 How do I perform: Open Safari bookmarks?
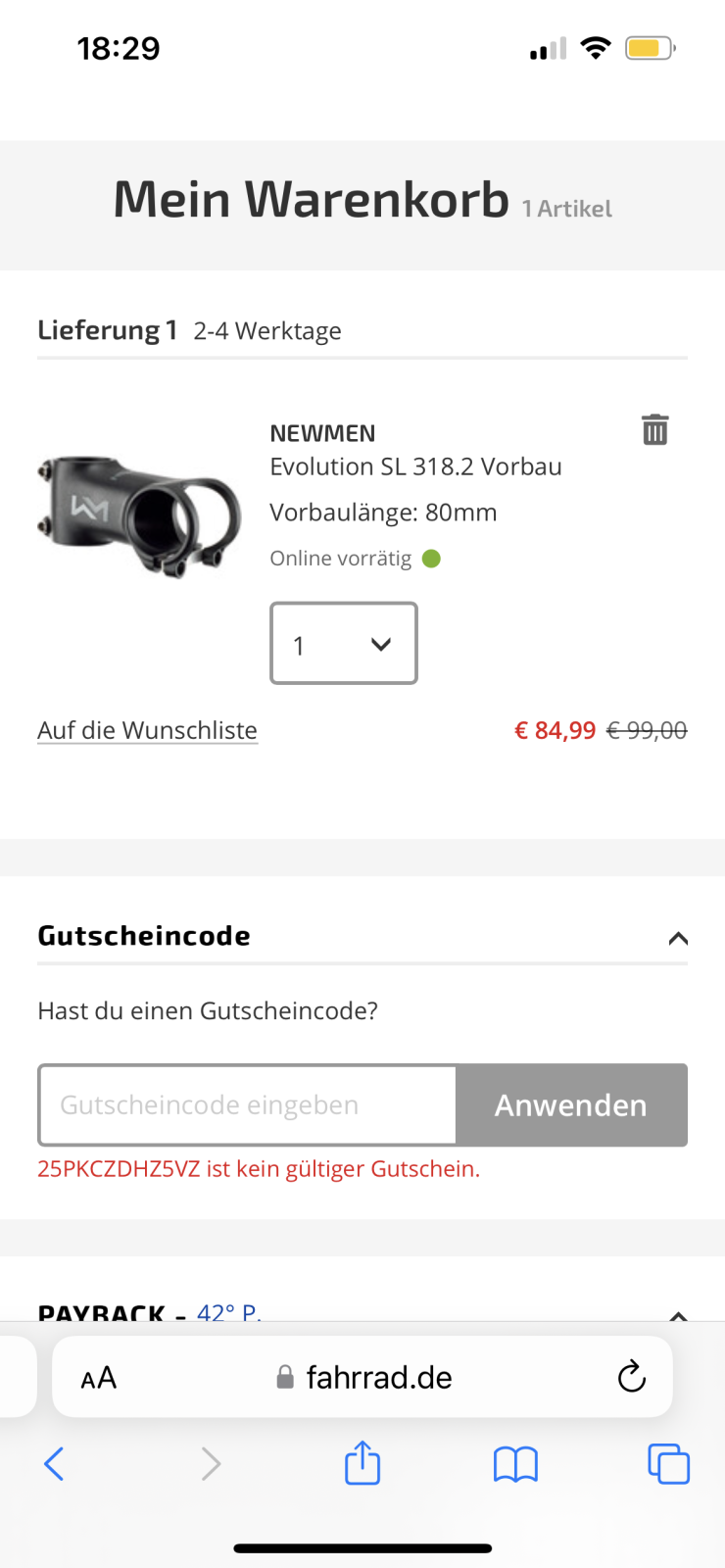point(515,1464)
